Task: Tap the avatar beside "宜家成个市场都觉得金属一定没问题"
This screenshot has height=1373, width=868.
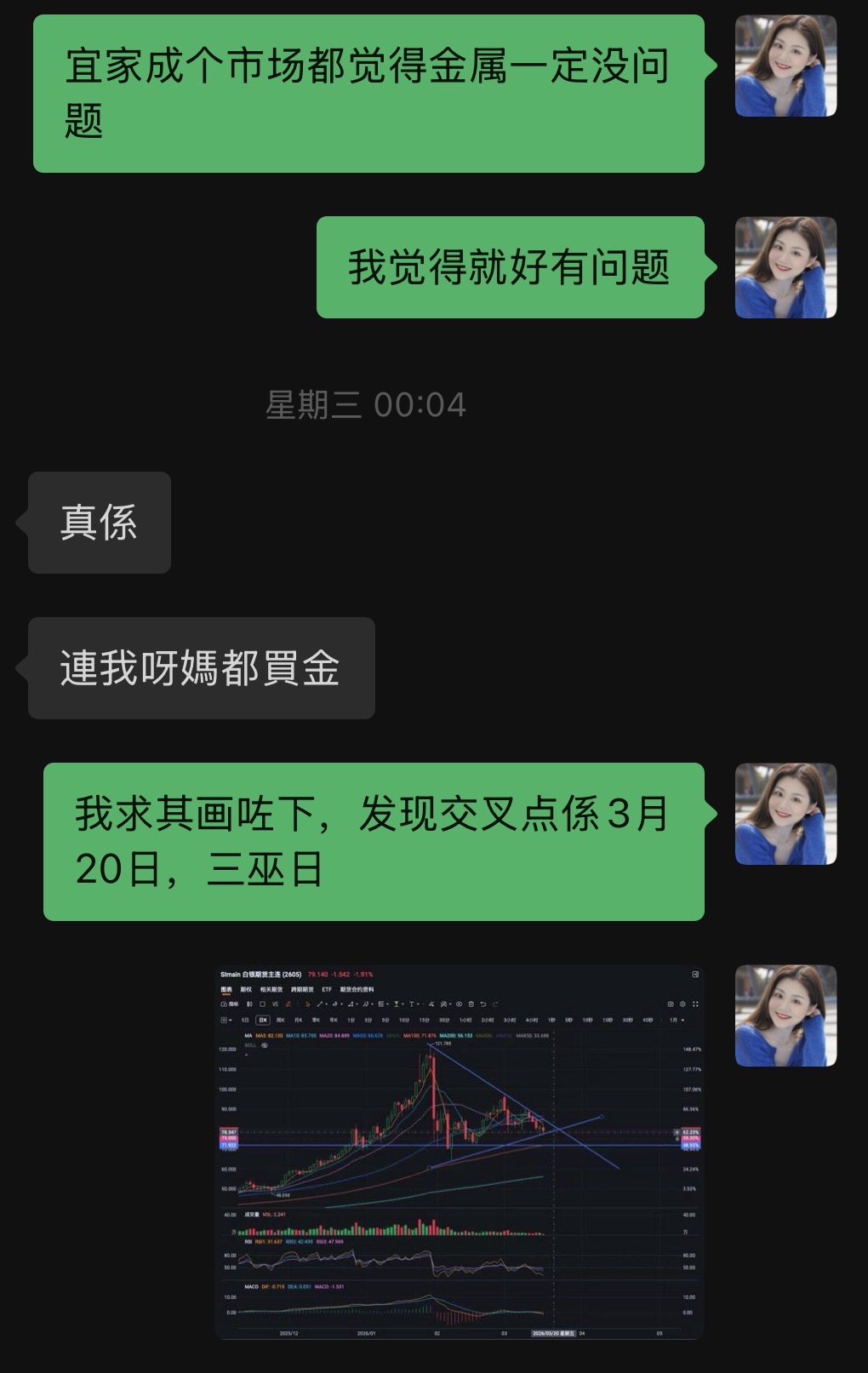Action: (x=785, y=66)
